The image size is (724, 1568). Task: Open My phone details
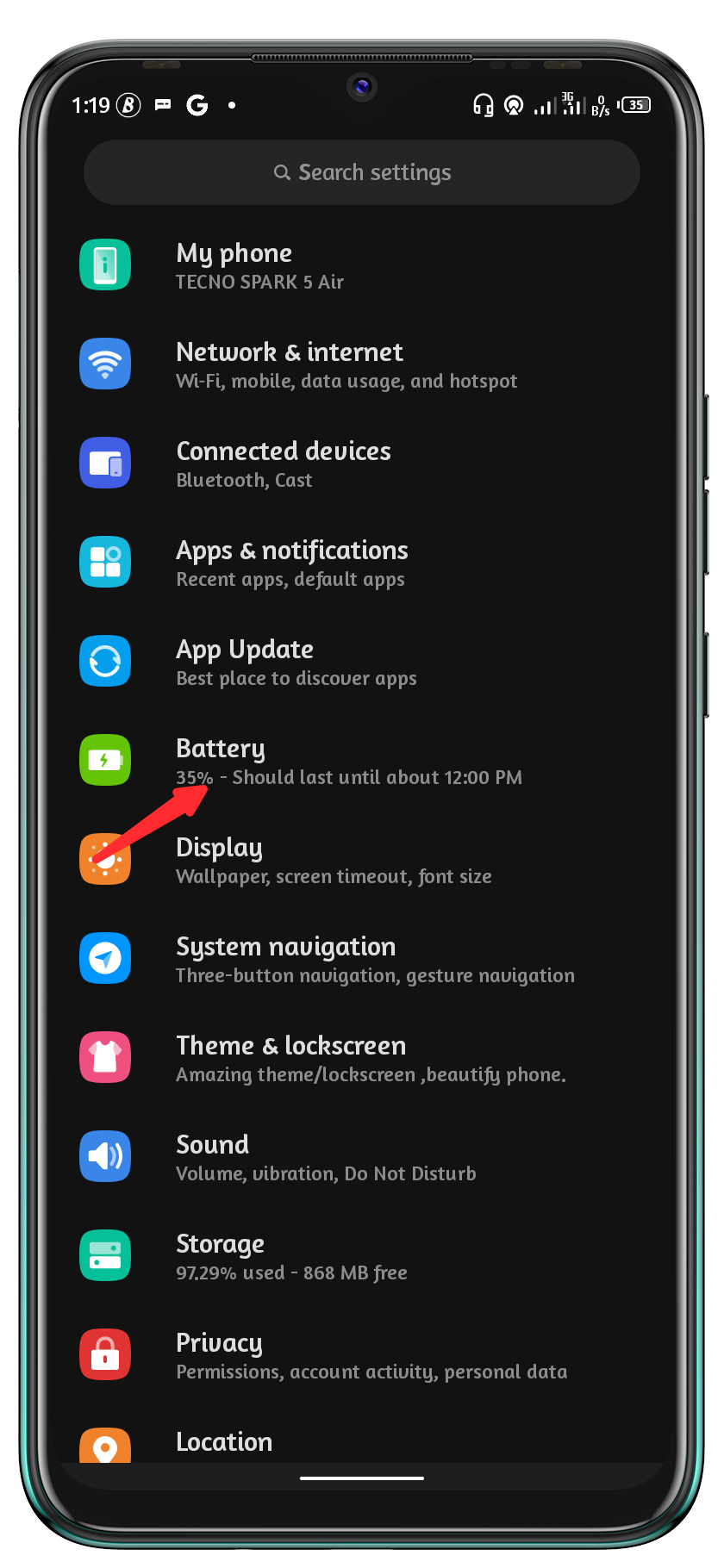[362, 266]
